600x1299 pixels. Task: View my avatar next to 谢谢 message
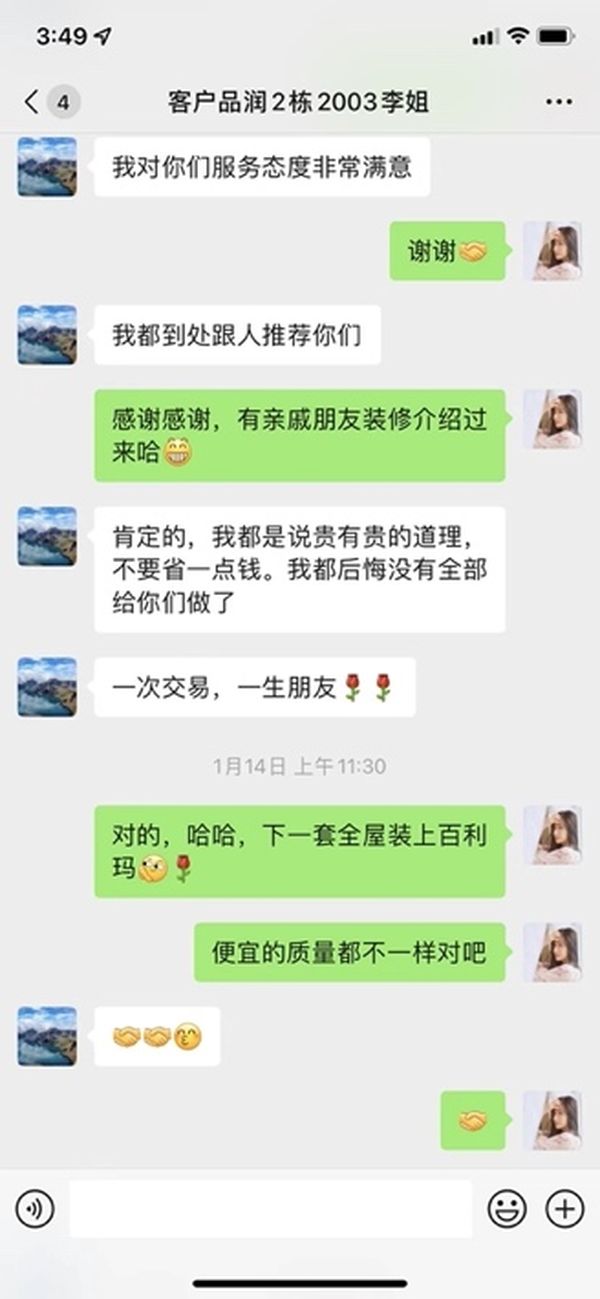tap(552, 251)
